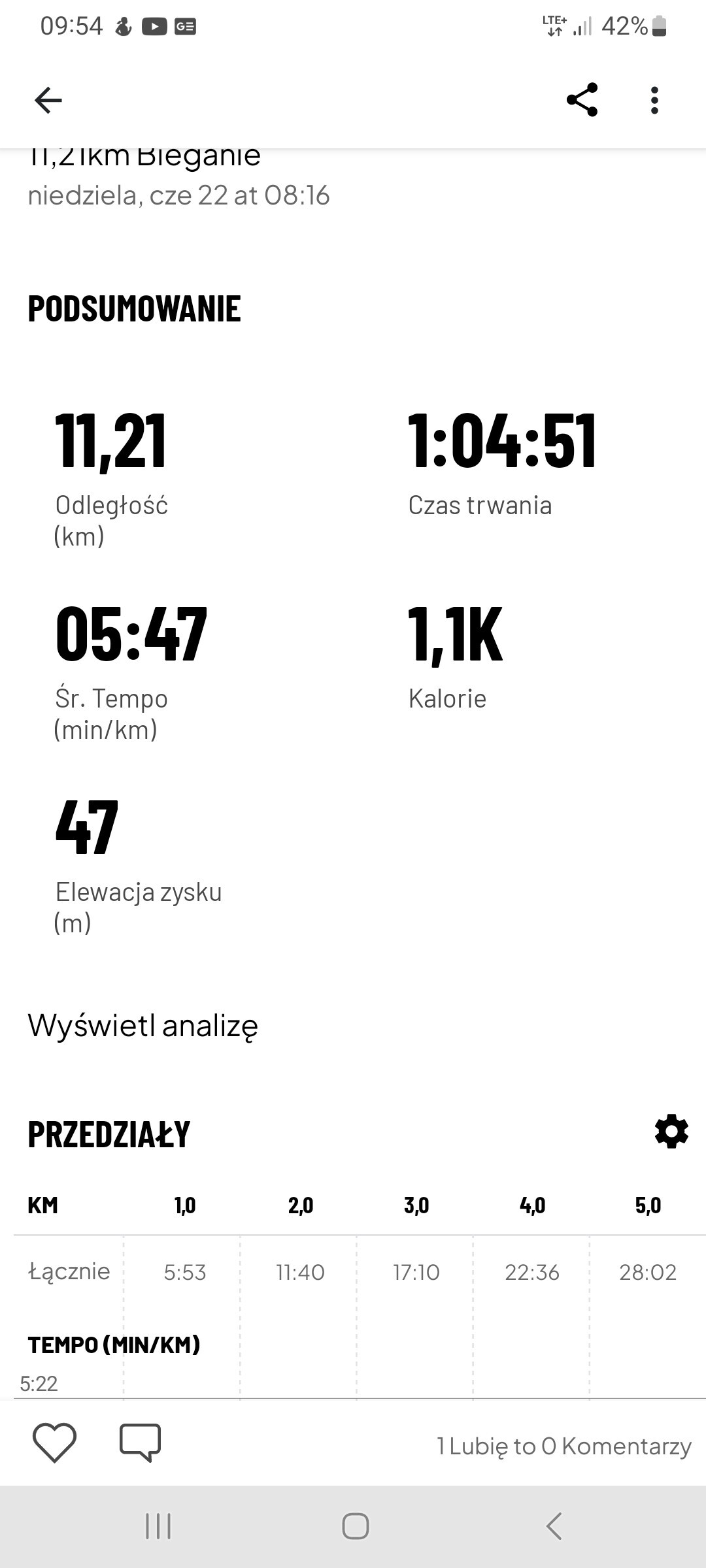Open Wyświetl analizę
Image resolution: width=706 pixels, height=1568 pixels.
(x=143, y=1025)
